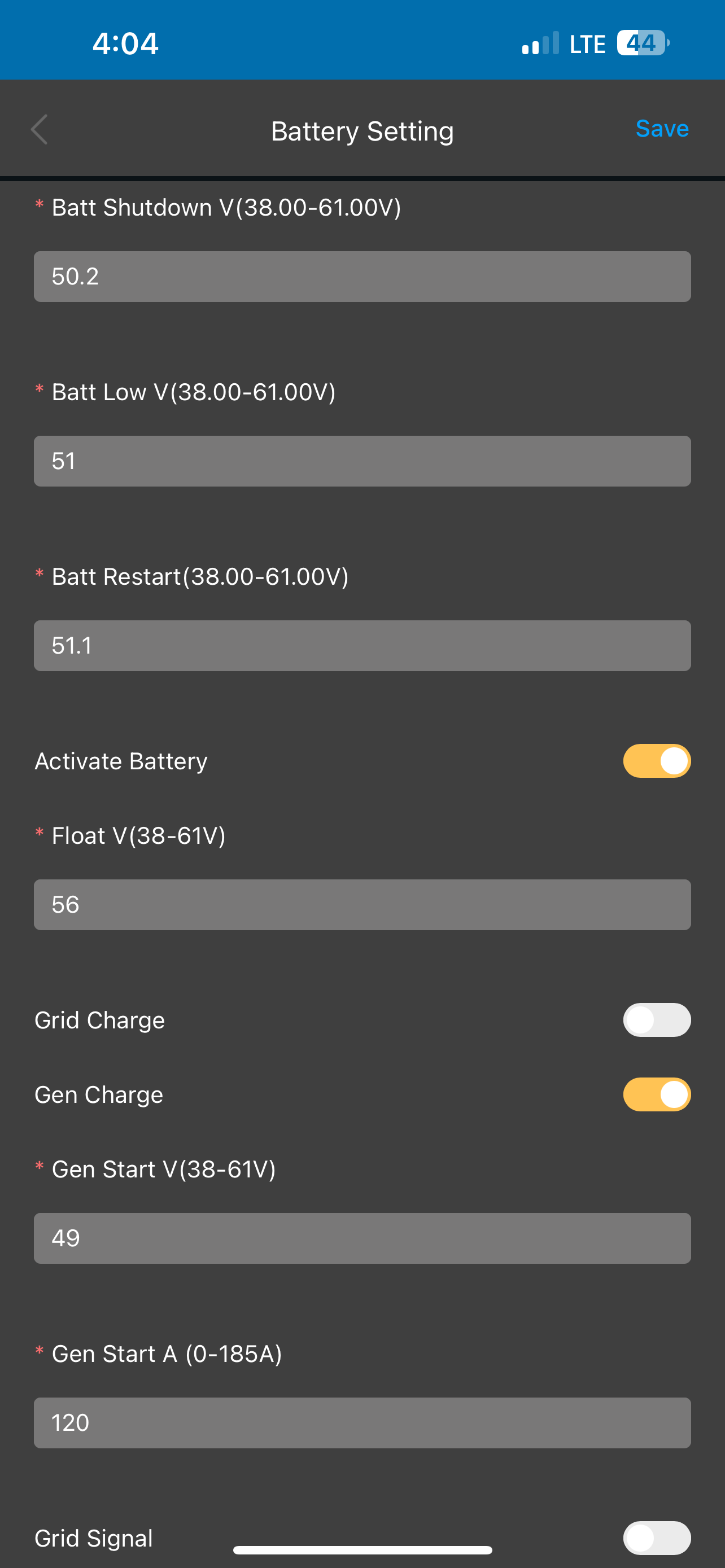725x1568 pixels.
Task: Toggle on Grid Signal
Action: [657, 1538]
